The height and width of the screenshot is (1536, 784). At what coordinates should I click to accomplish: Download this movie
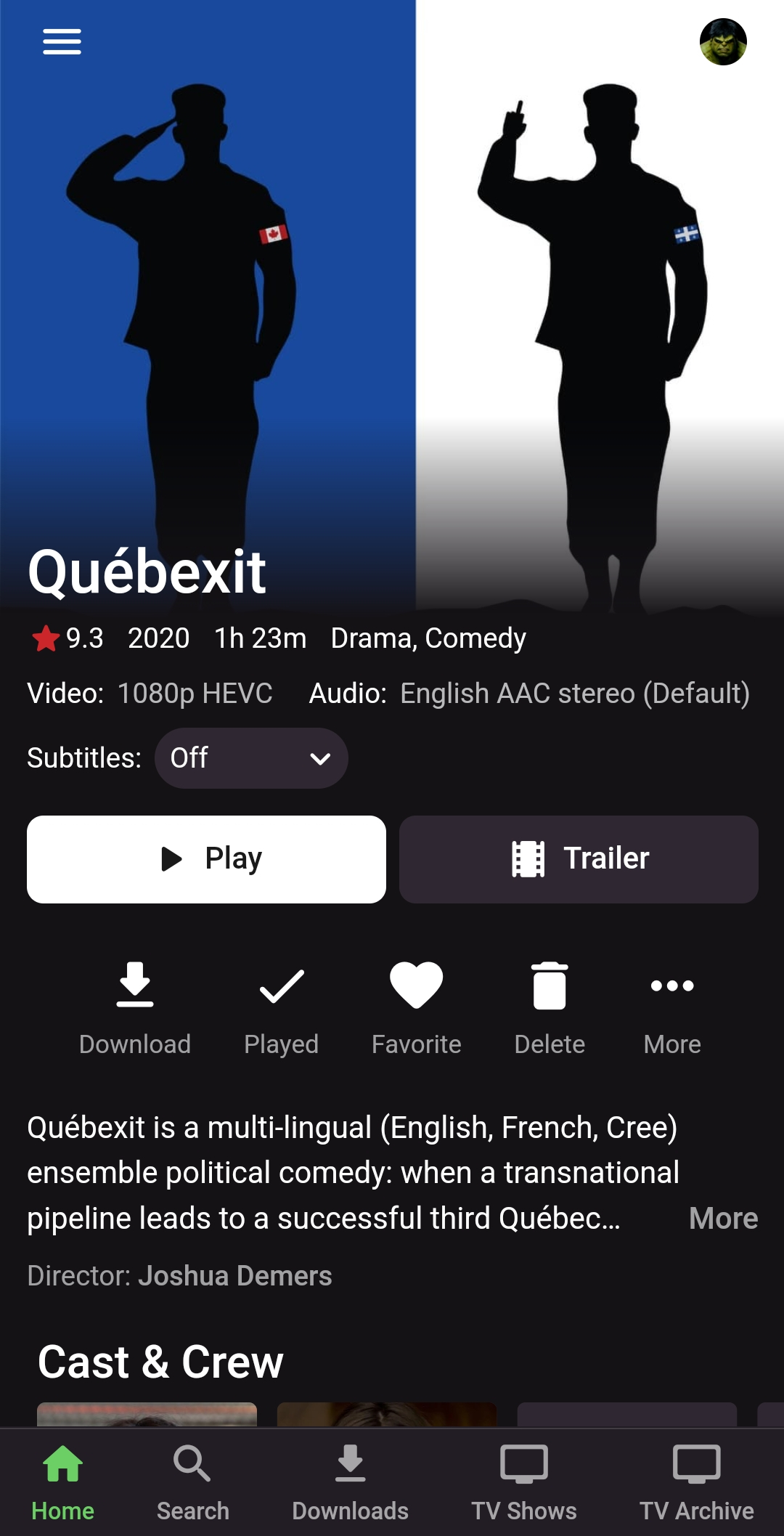(x=135, y=1006)
